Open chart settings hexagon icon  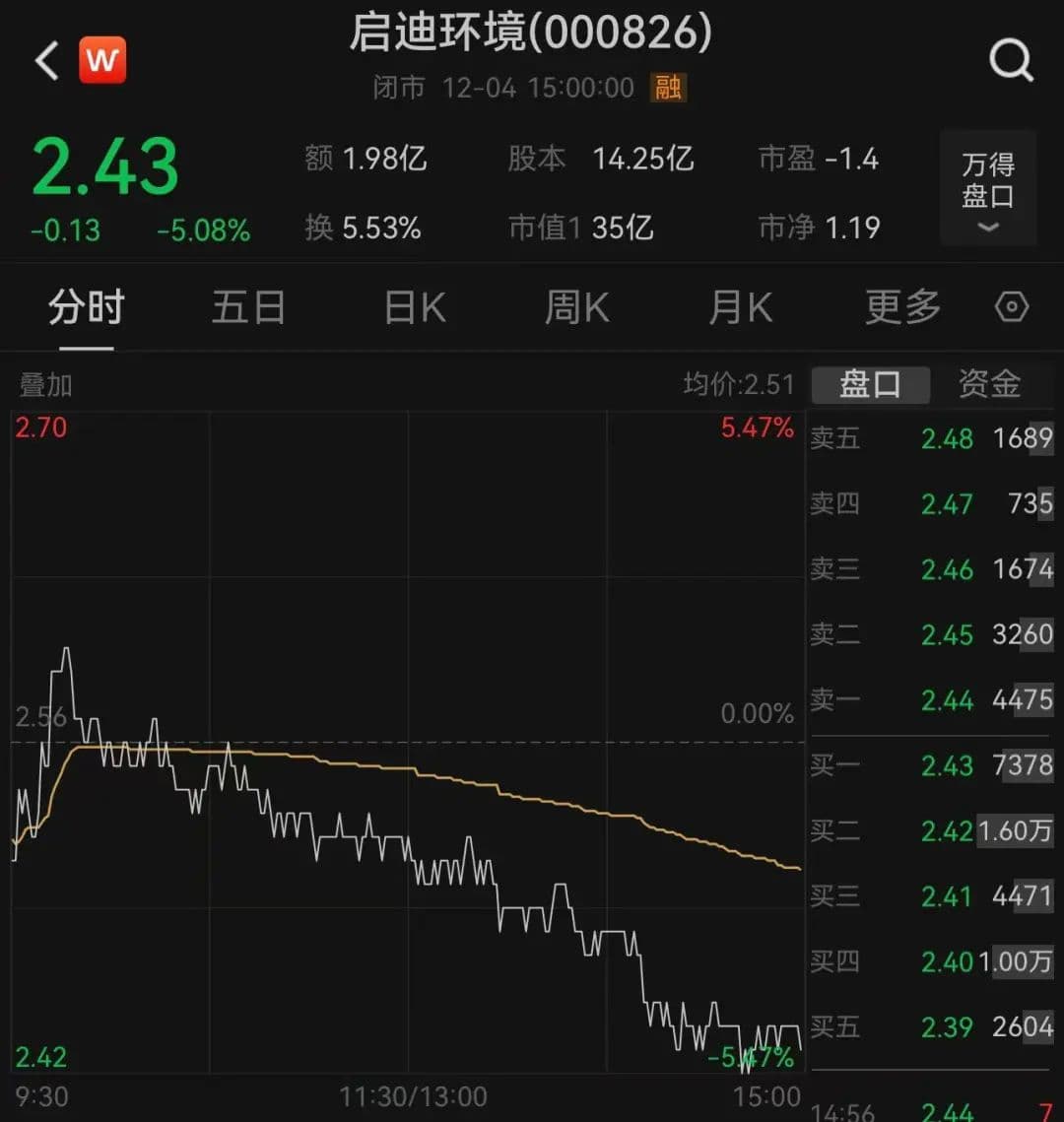[x=1012, y=307]
